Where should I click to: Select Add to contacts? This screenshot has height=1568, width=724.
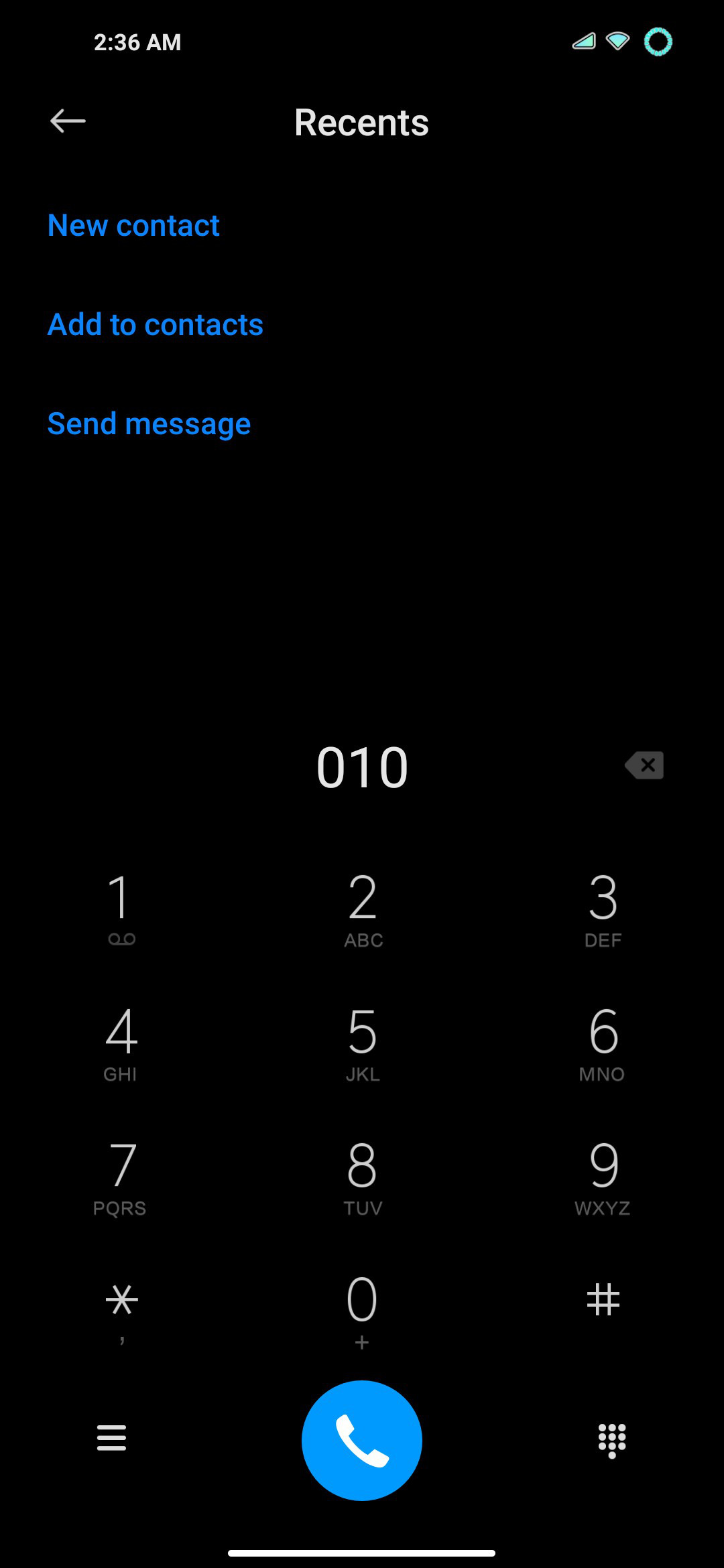click(x=155, y=325)
